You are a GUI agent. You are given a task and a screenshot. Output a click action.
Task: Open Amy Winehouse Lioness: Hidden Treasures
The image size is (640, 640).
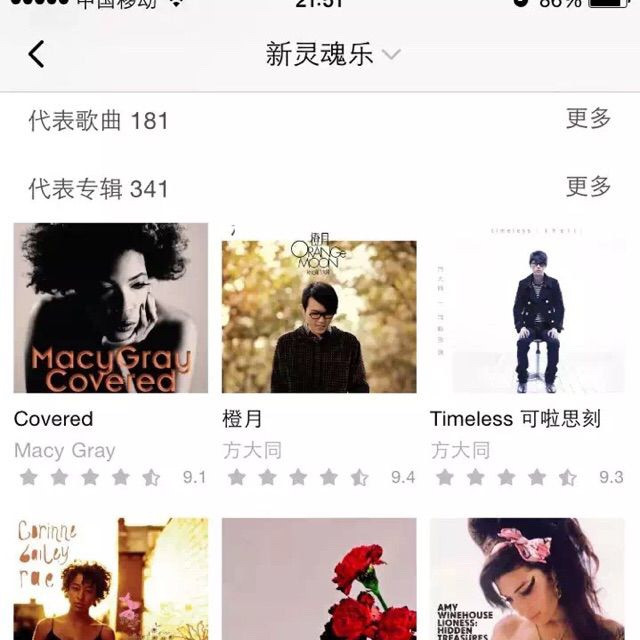tap(527, 580)
